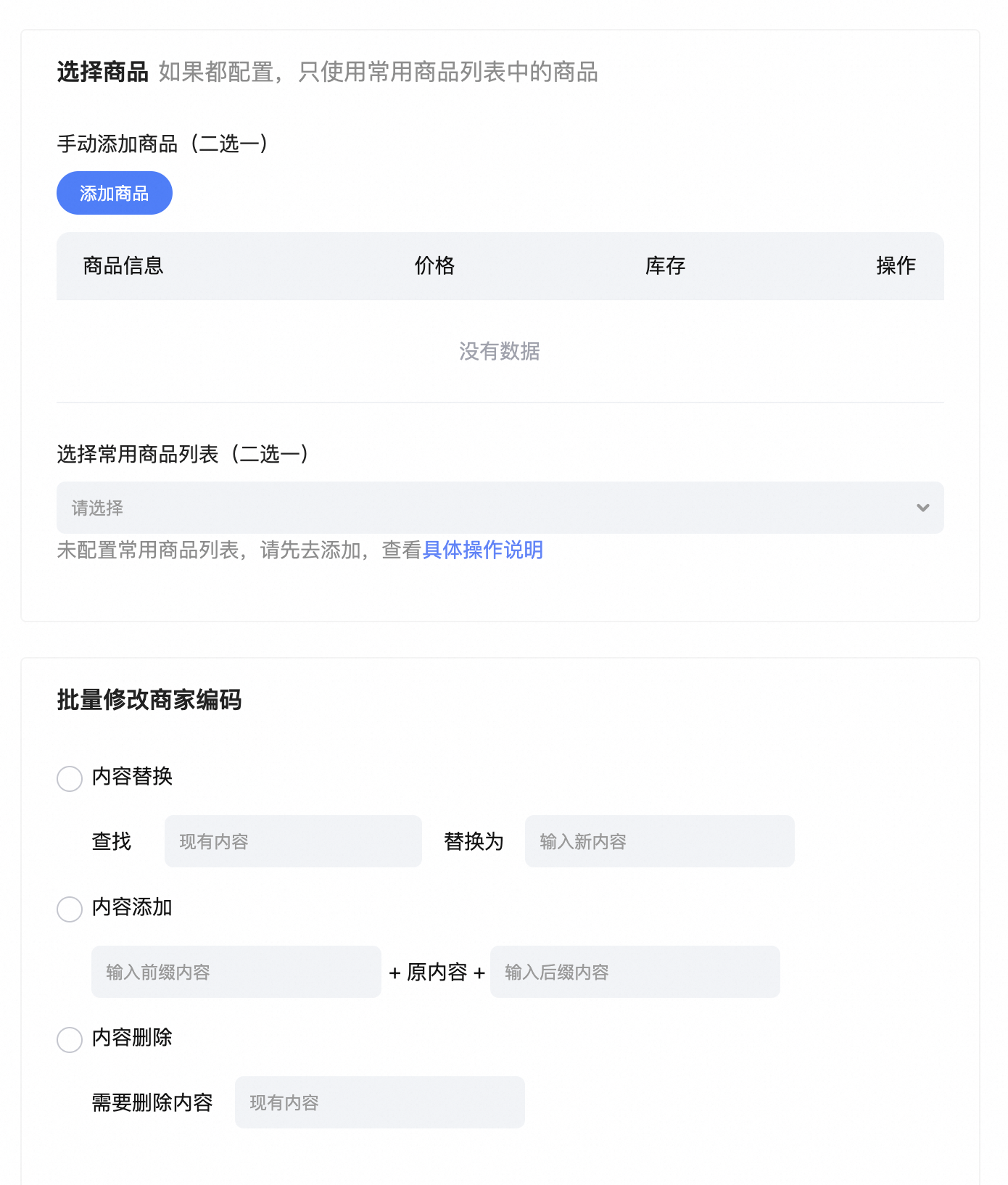
Task: Select the 内容替换 radio option
Action: [x=70, y=778]
